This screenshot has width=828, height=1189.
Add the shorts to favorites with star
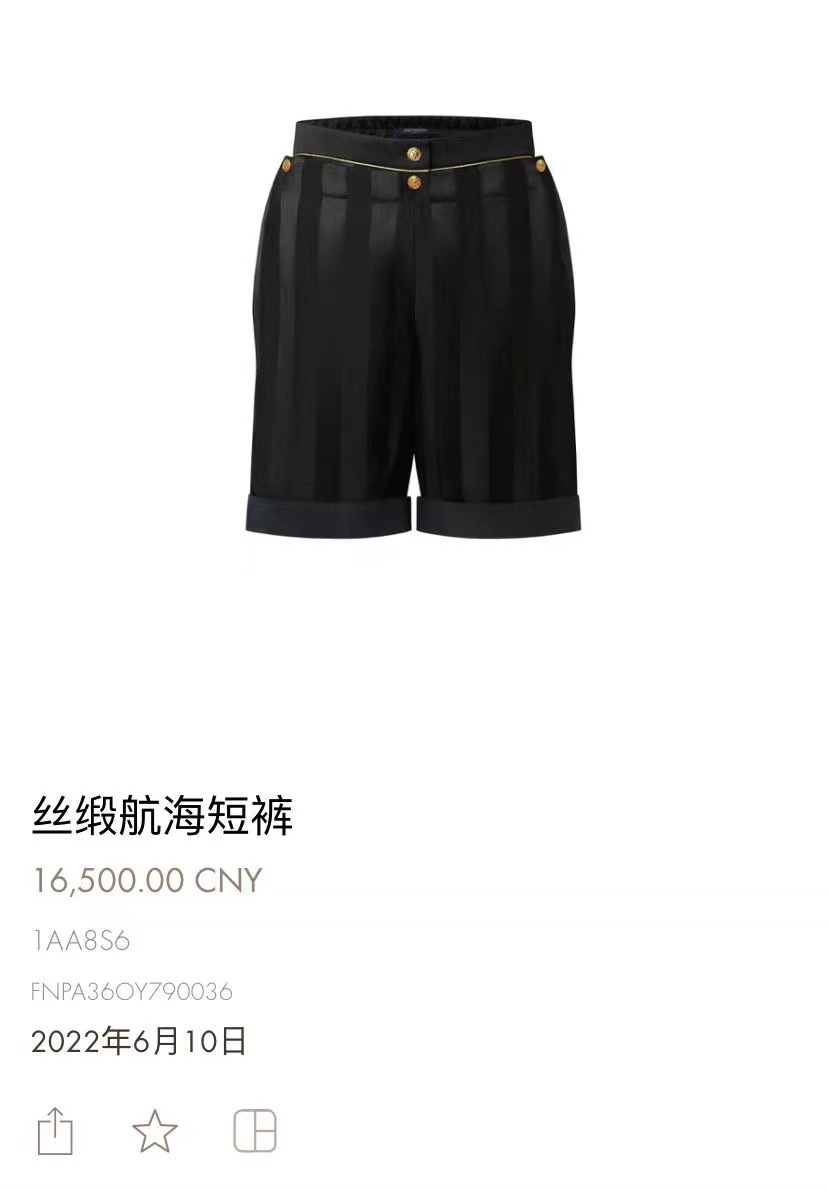point(155,1131)
